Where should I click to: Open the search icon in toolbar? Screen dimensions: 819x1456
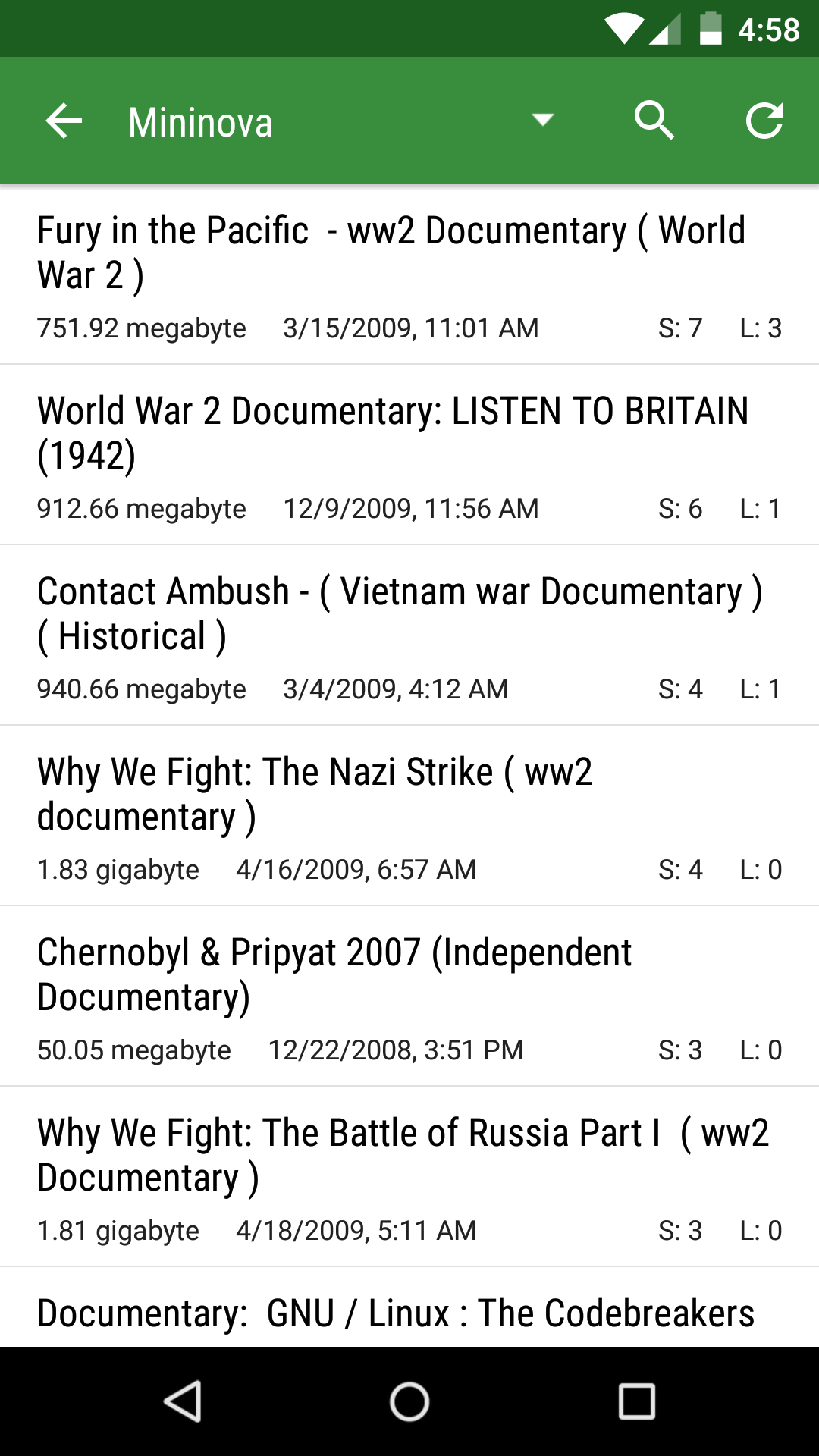tap(654, 121)
